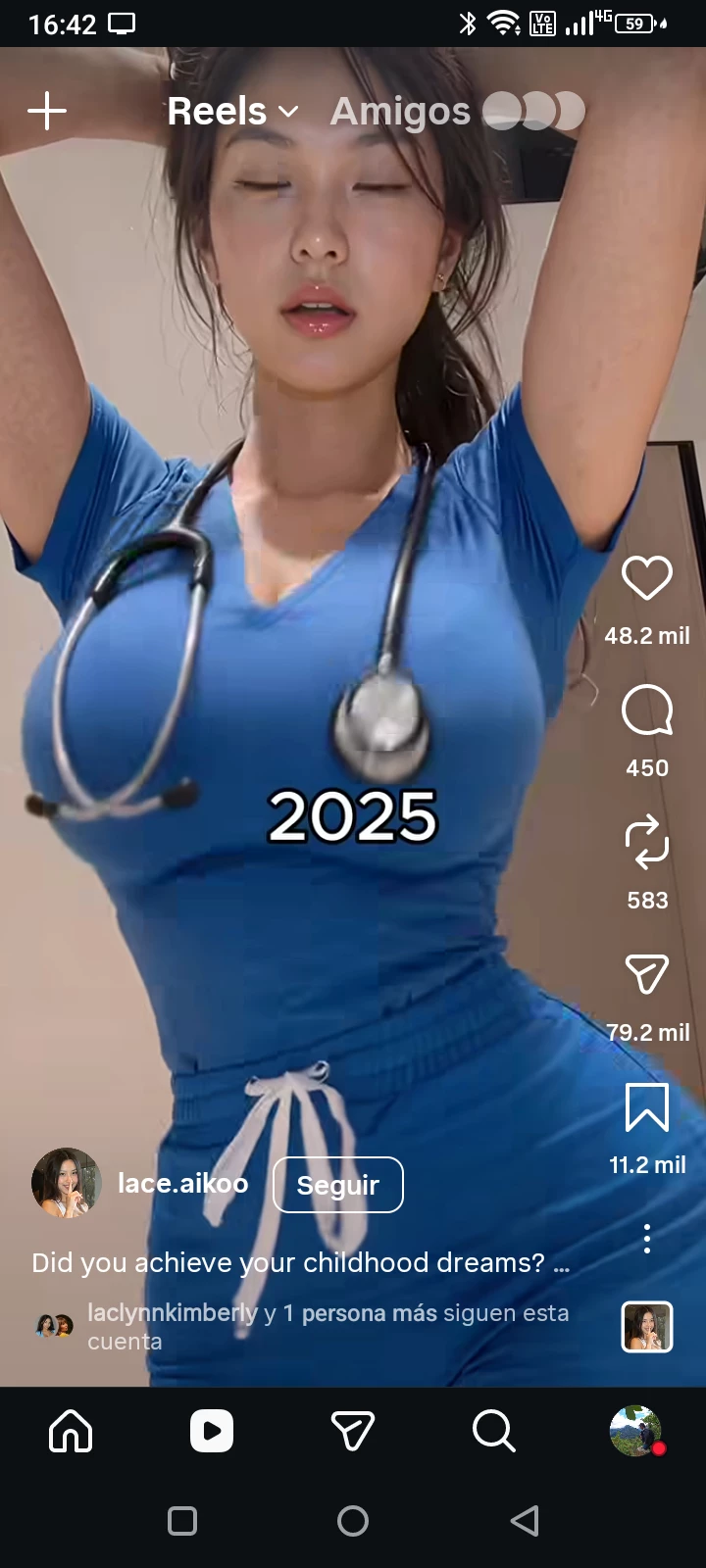Tap Seguir to follow lace.aikoo
The image size is (706, 1568).
click(337, 1185)
